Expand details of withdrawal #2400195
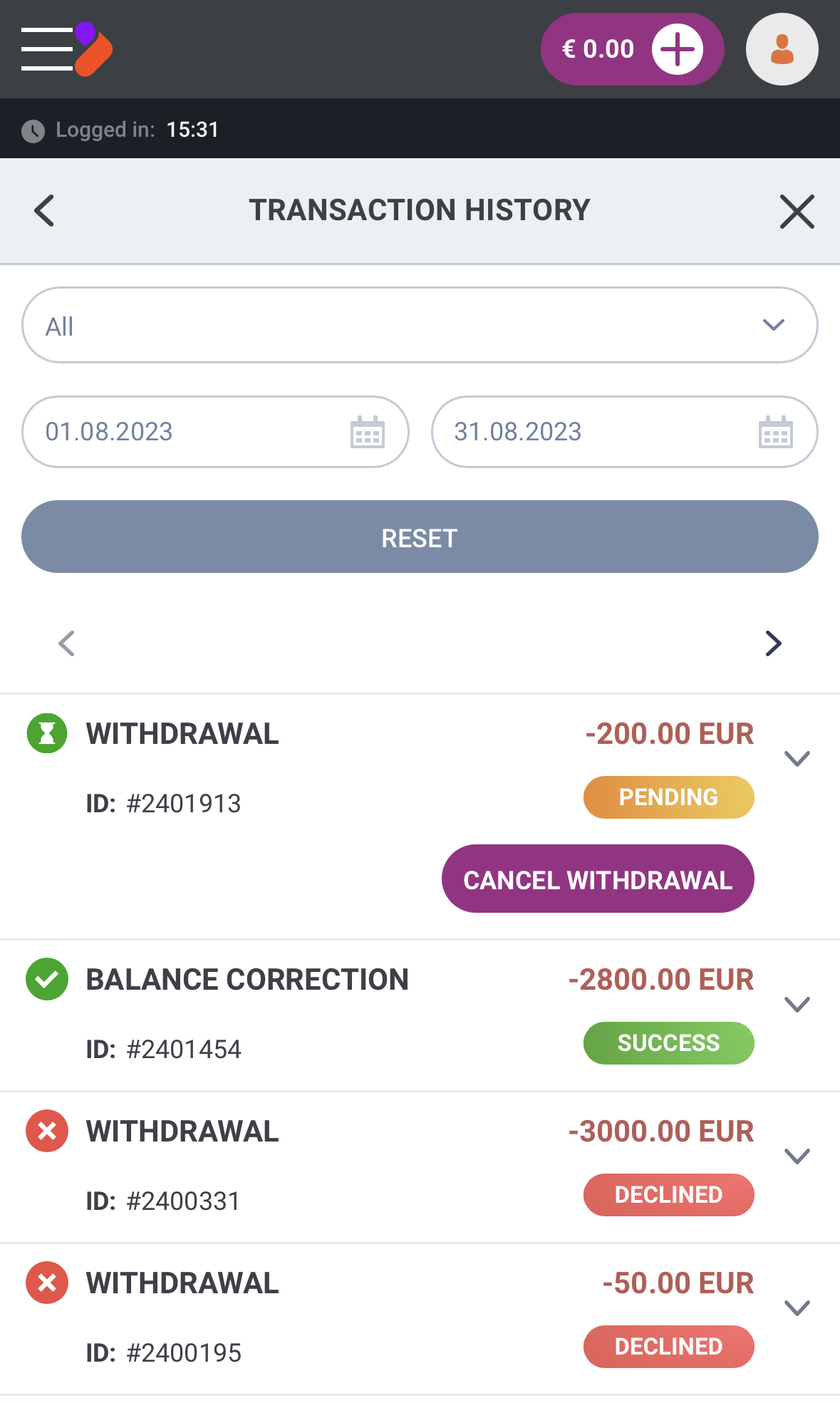This screenshot has height=1403, width=840. pyautogui.click(x=797, y=1308)
